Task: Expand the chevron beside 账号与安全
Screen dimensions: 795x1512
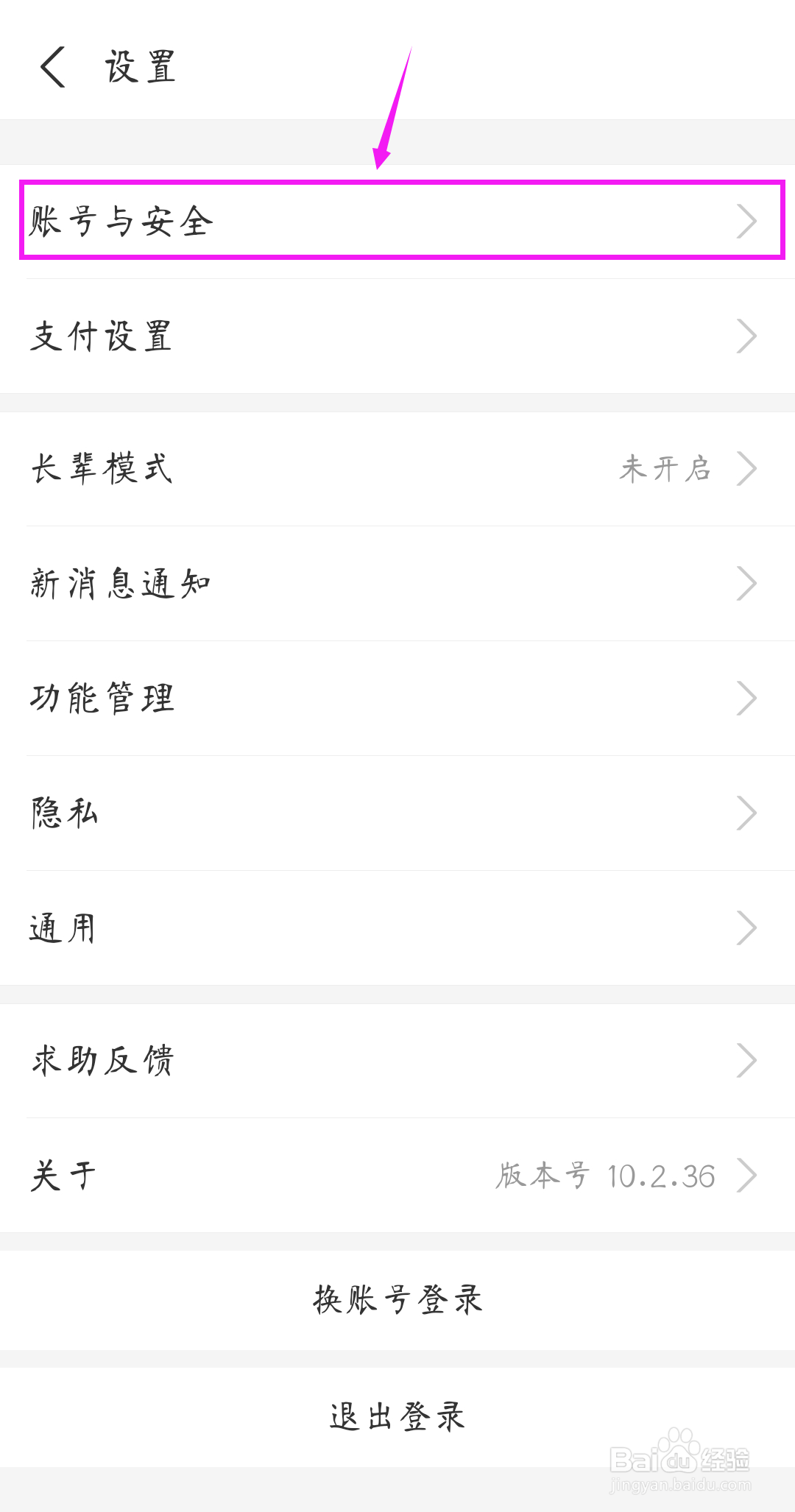Action: 748,219
